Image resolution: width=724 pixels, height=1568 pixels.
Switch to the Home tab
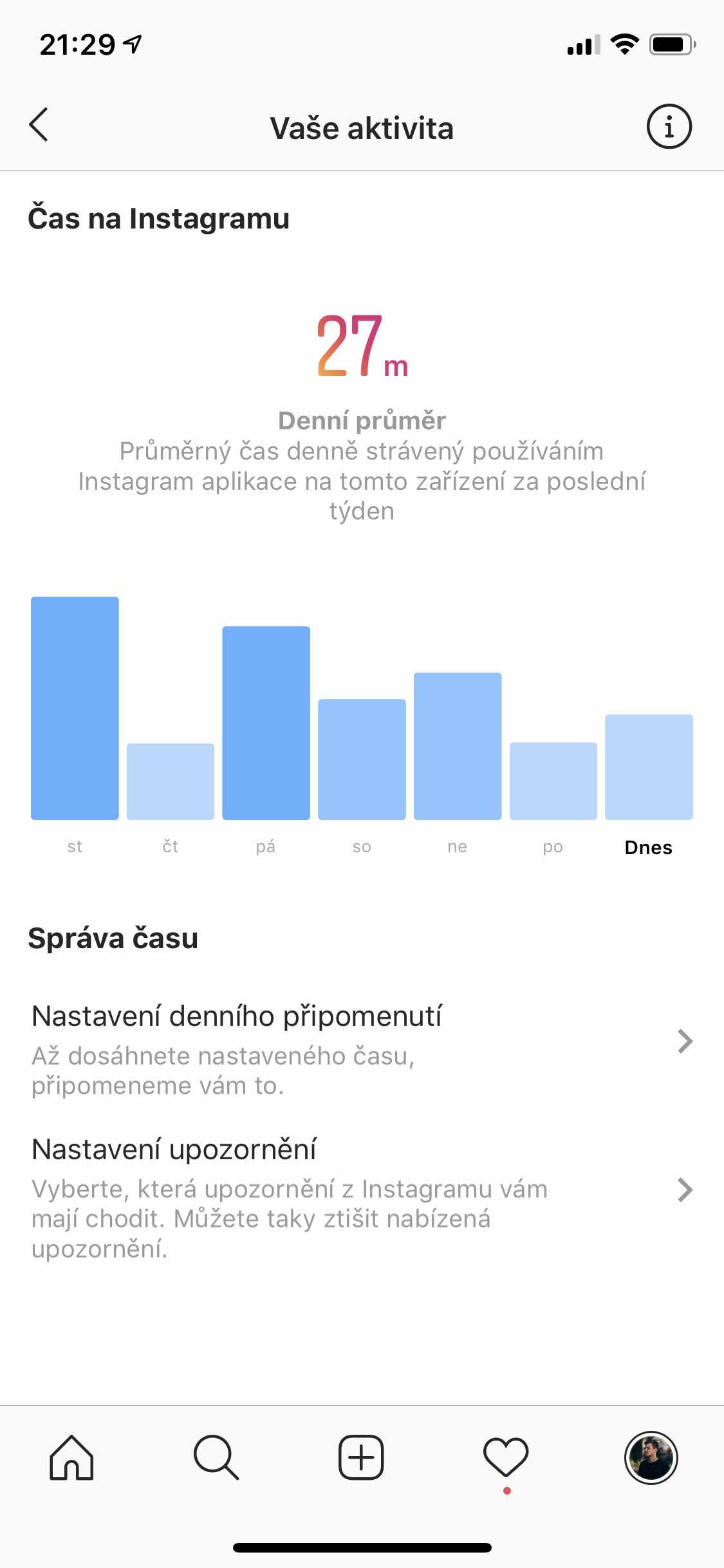pyautogui.click(x=71, y=1457)
